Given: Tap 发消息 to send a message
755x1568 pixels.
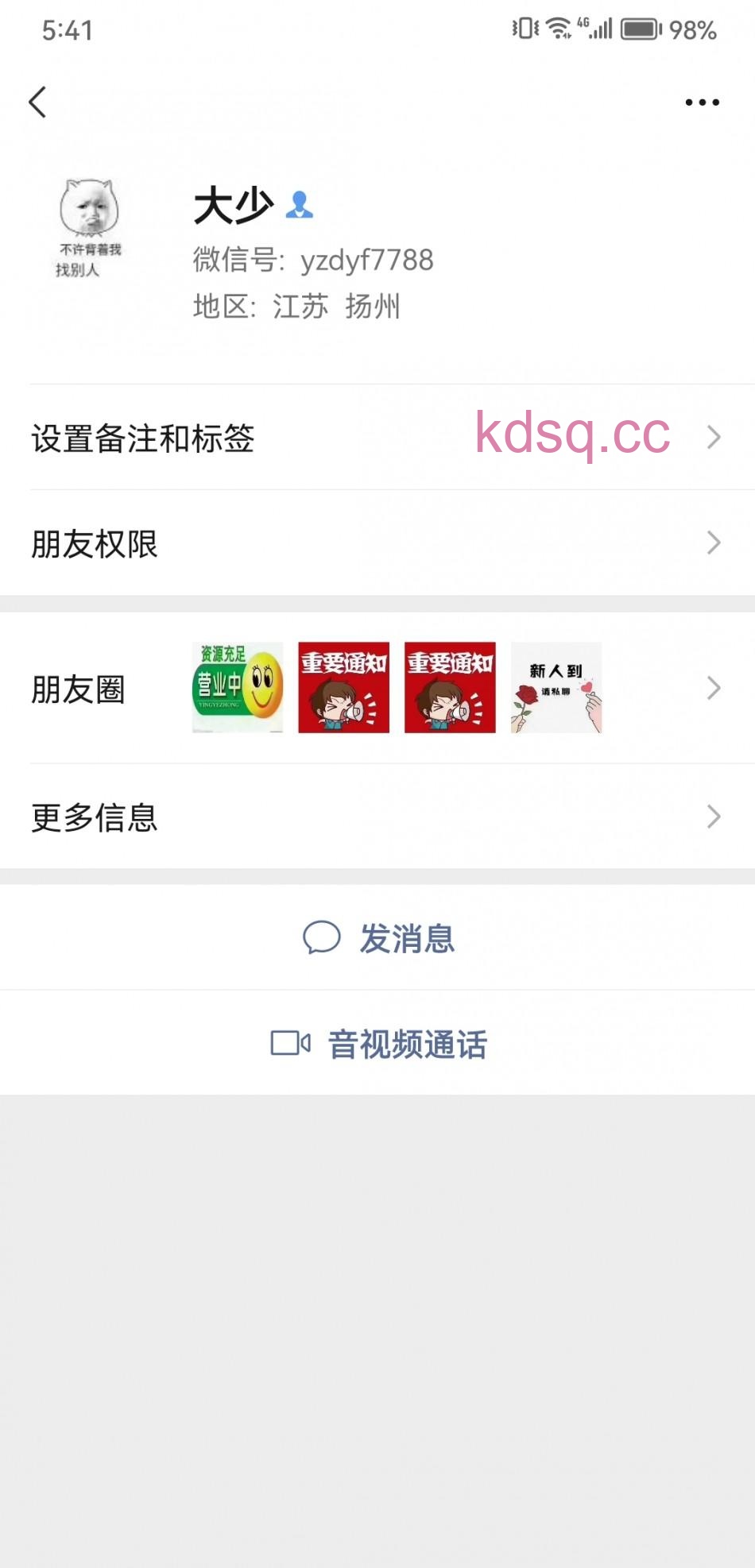Looking at the screenshot, I should coord(379,938).
